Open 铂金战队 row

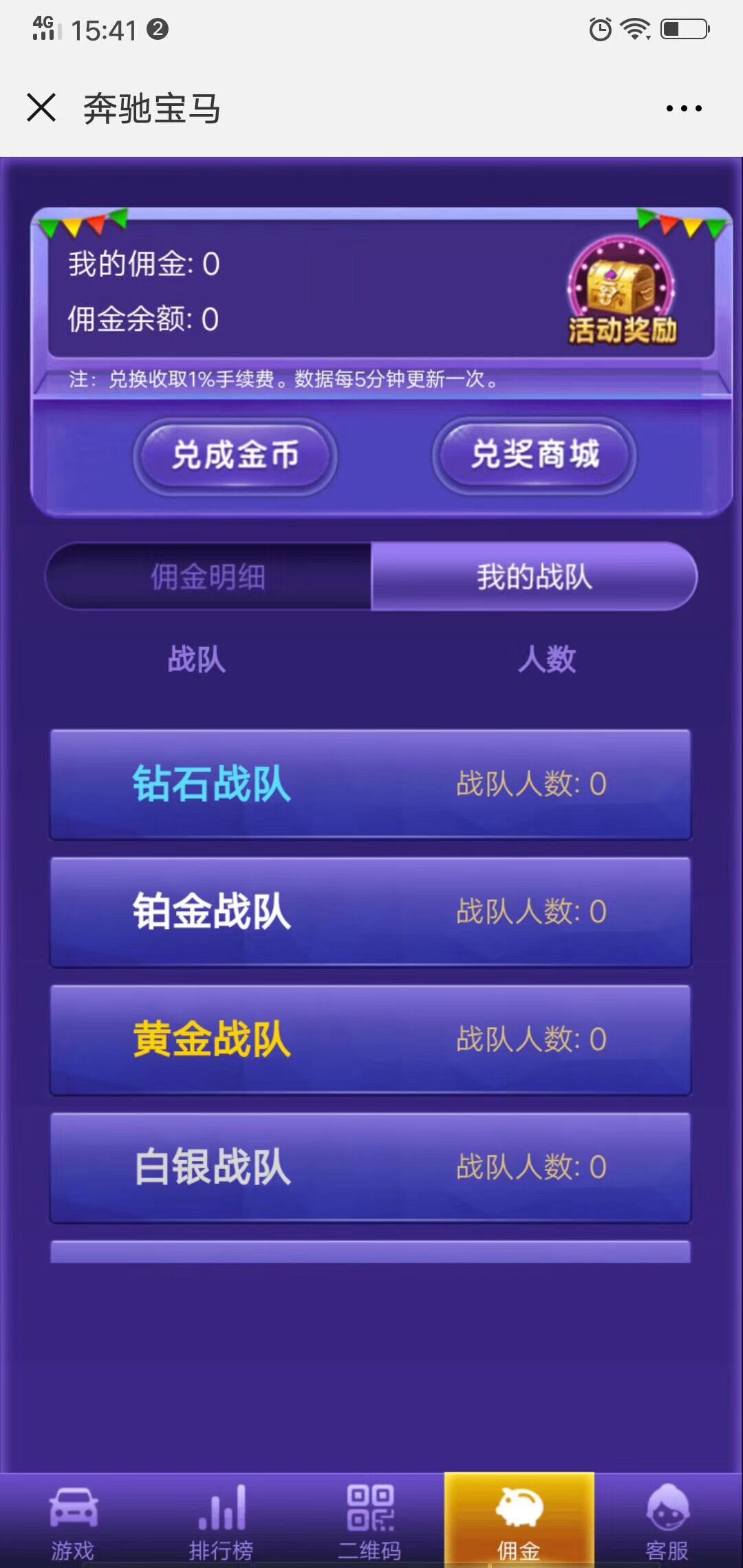pyautogui.click(x=370, y=912)
